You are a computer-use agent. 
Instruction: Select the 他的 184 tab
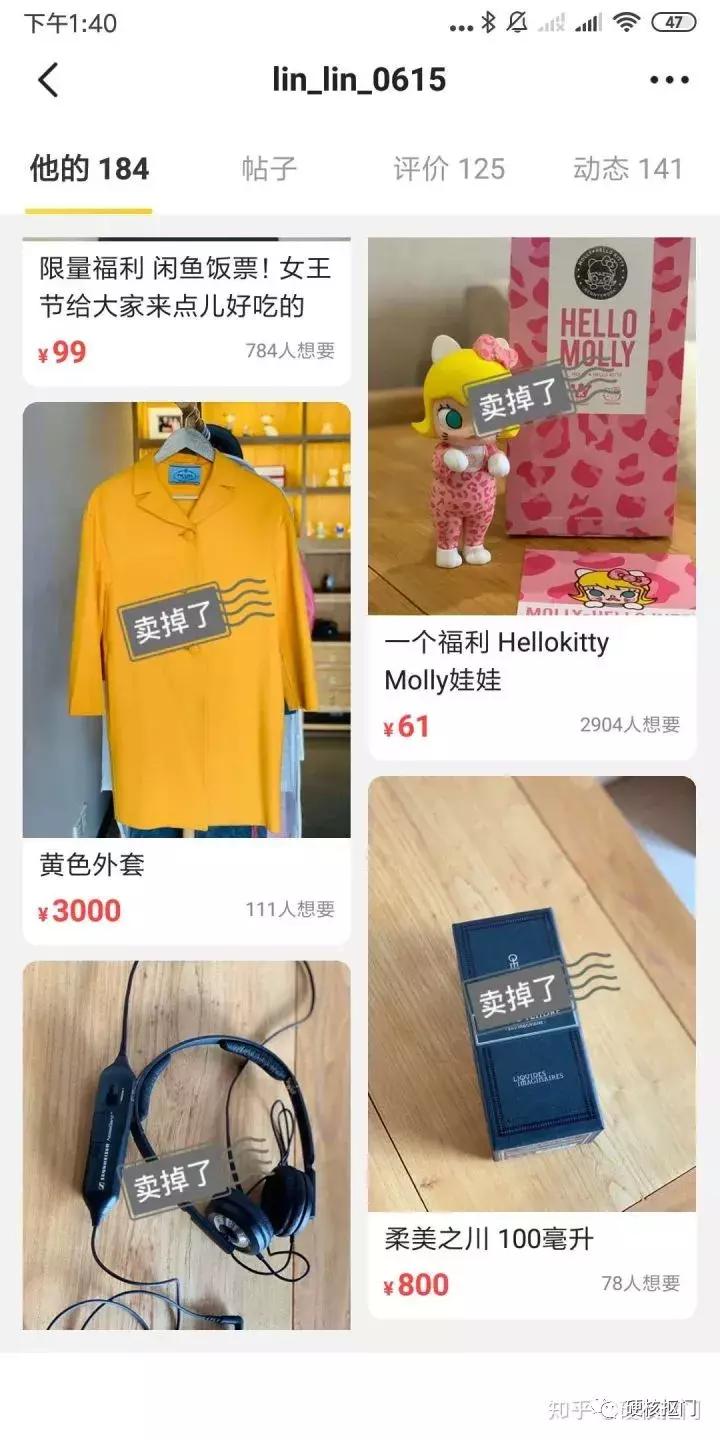coord(87,168)
